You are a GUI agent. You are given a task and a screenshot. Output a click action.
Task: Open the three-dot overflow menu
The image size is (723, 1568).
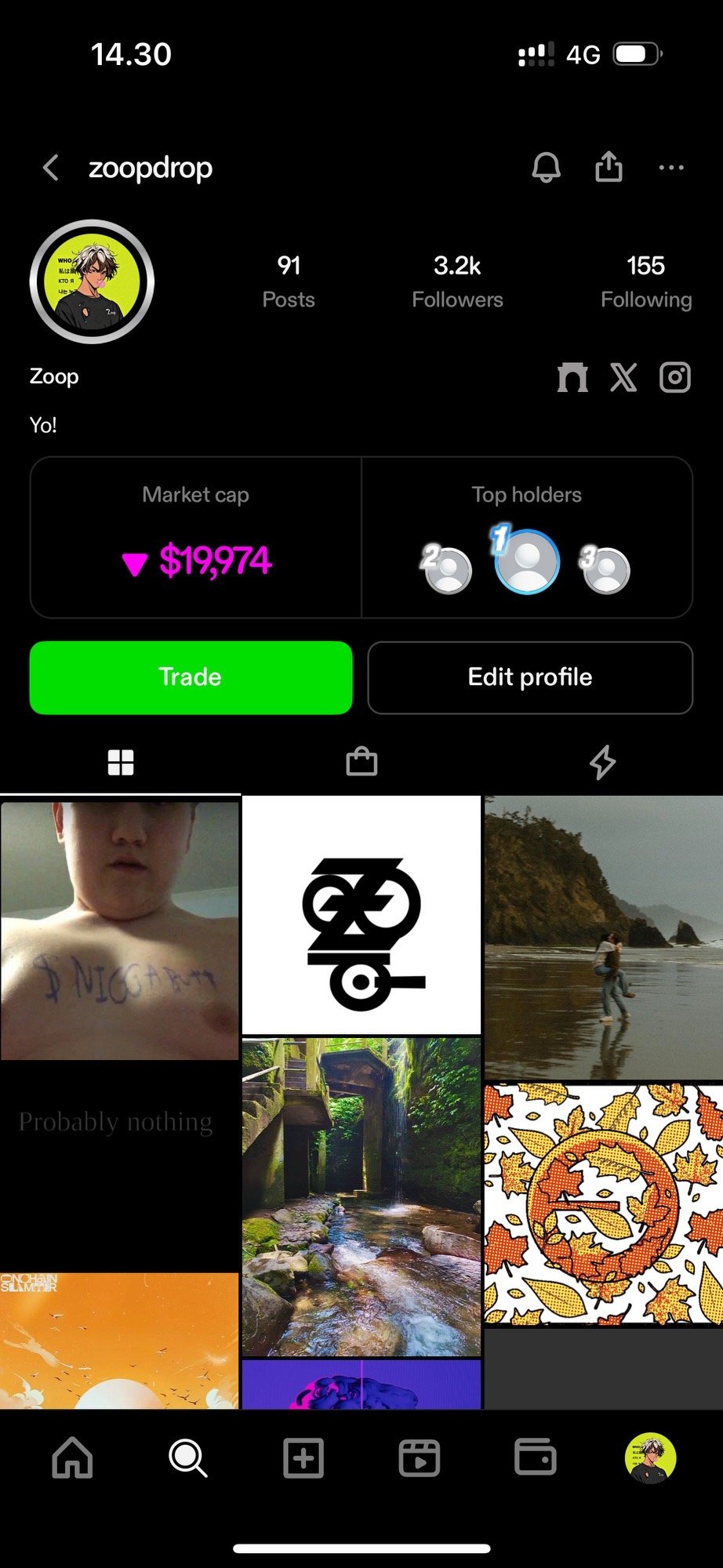tap(671, 168)
